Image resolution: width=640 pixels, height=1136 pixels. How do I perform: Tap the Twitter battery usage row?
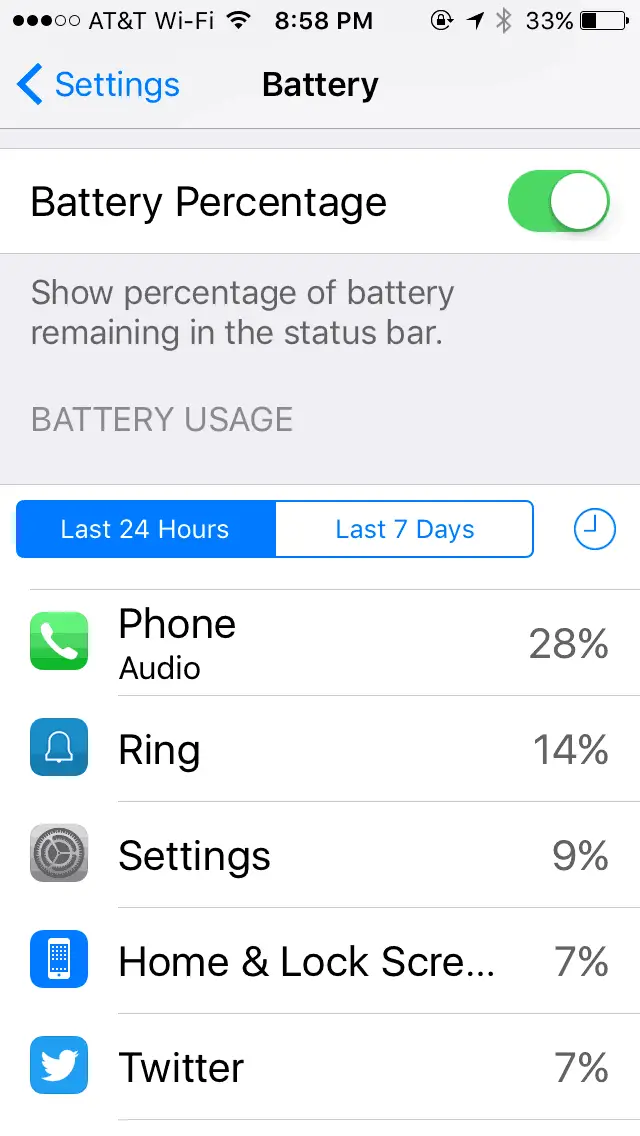[320, 1066]
